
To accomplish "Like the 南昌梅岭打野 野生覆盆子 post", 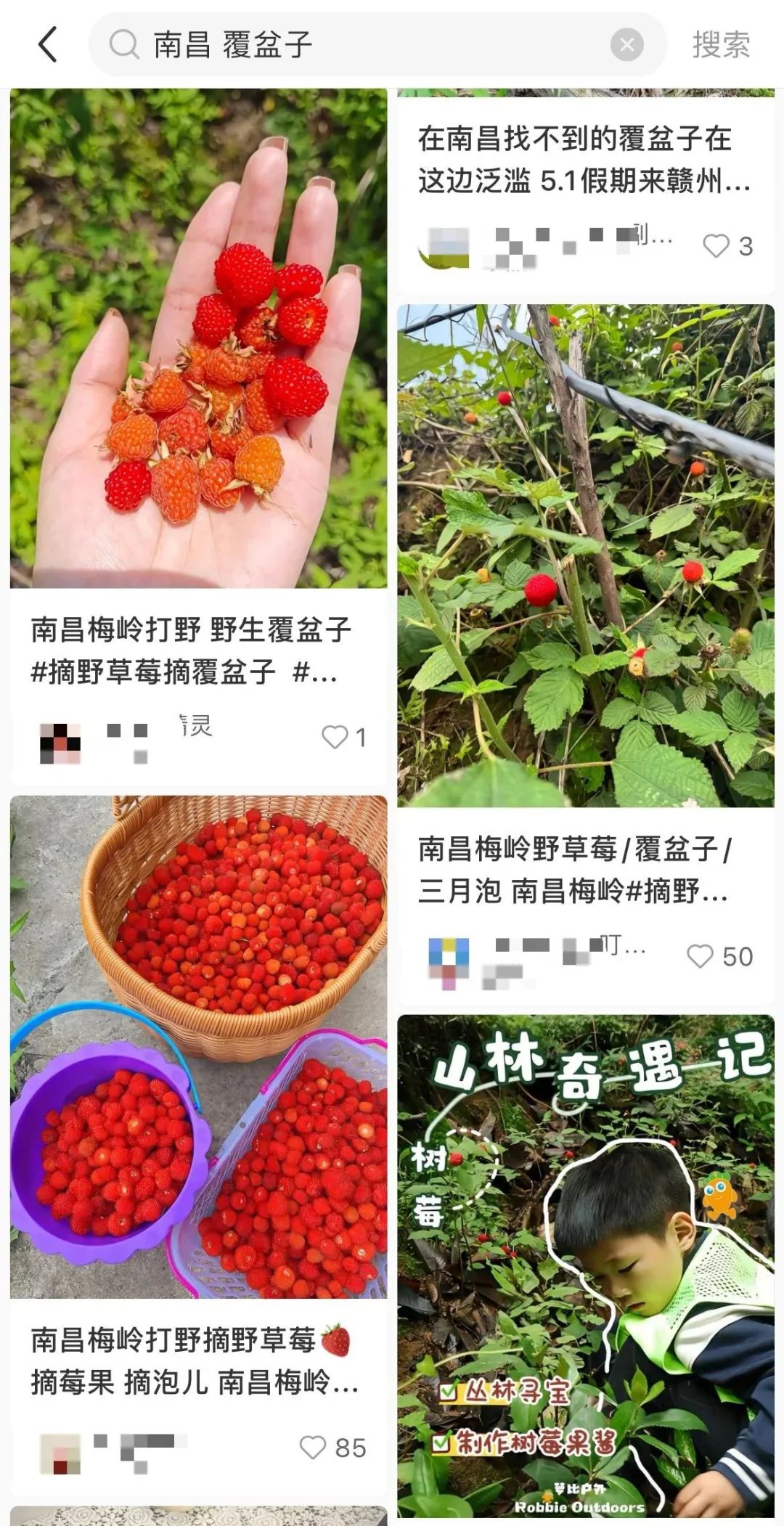I will (335, 737).
